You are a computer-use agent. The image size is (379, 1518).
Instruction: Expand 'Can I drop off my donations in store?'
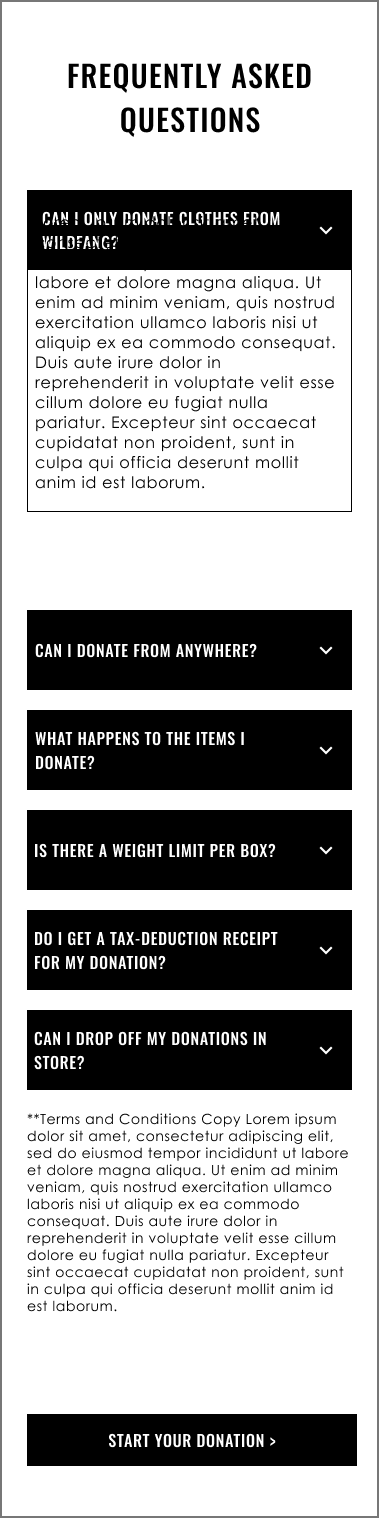[189, 1050]
